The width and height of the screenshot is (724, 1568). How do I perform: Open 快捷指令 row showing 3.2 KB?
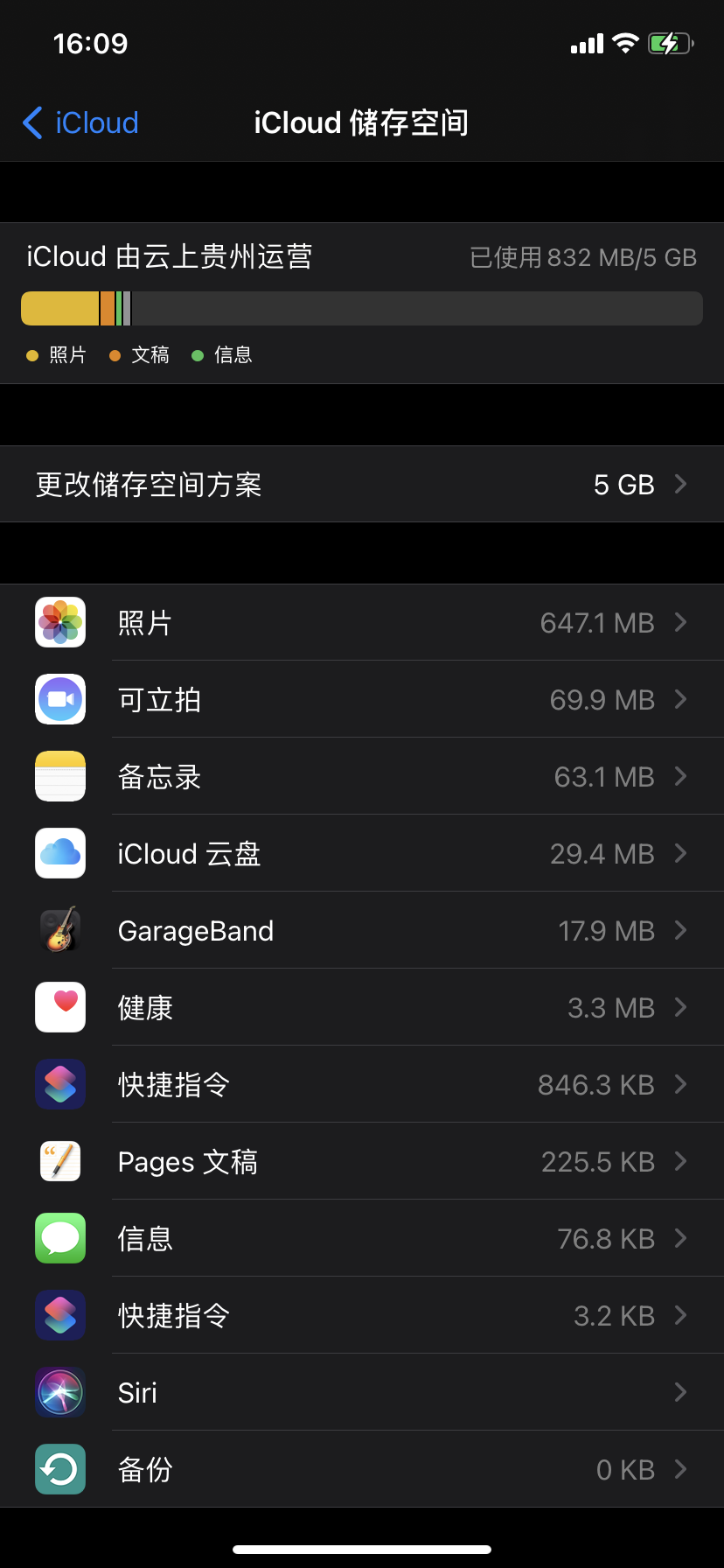362,1316
